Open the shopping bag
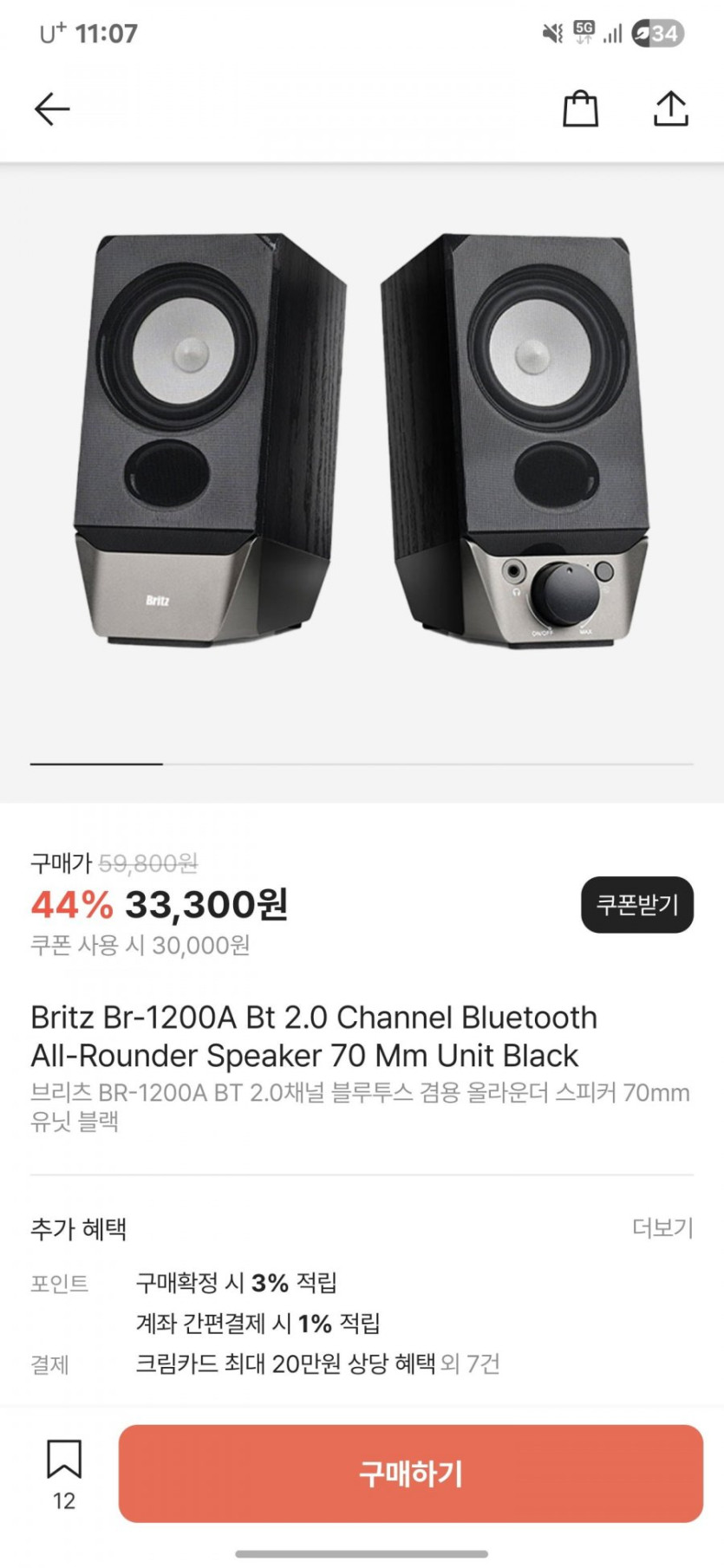 click(x=580, y=109)
